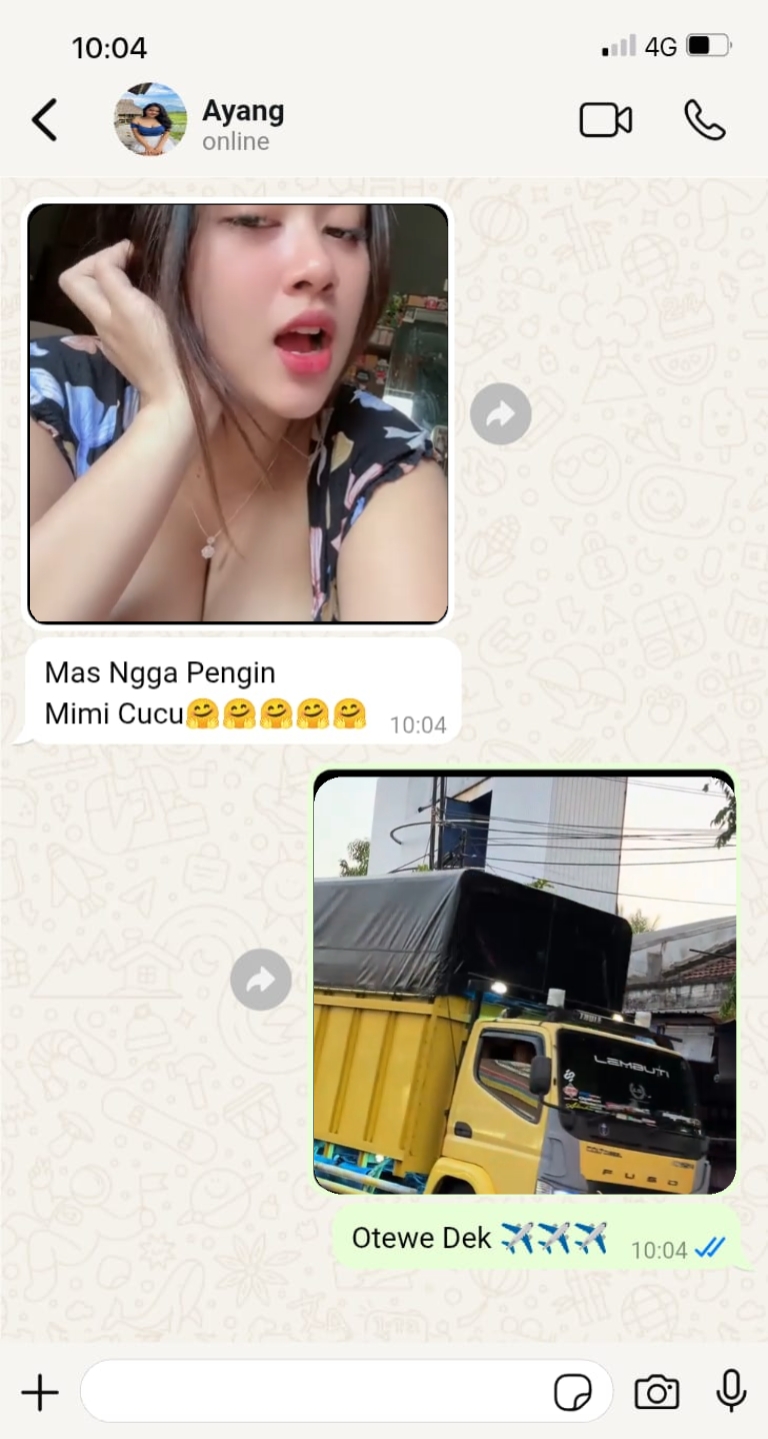Open Ayang's profile picture
The height and width of the screenshot is (1439, 768).
pos(150,120)
